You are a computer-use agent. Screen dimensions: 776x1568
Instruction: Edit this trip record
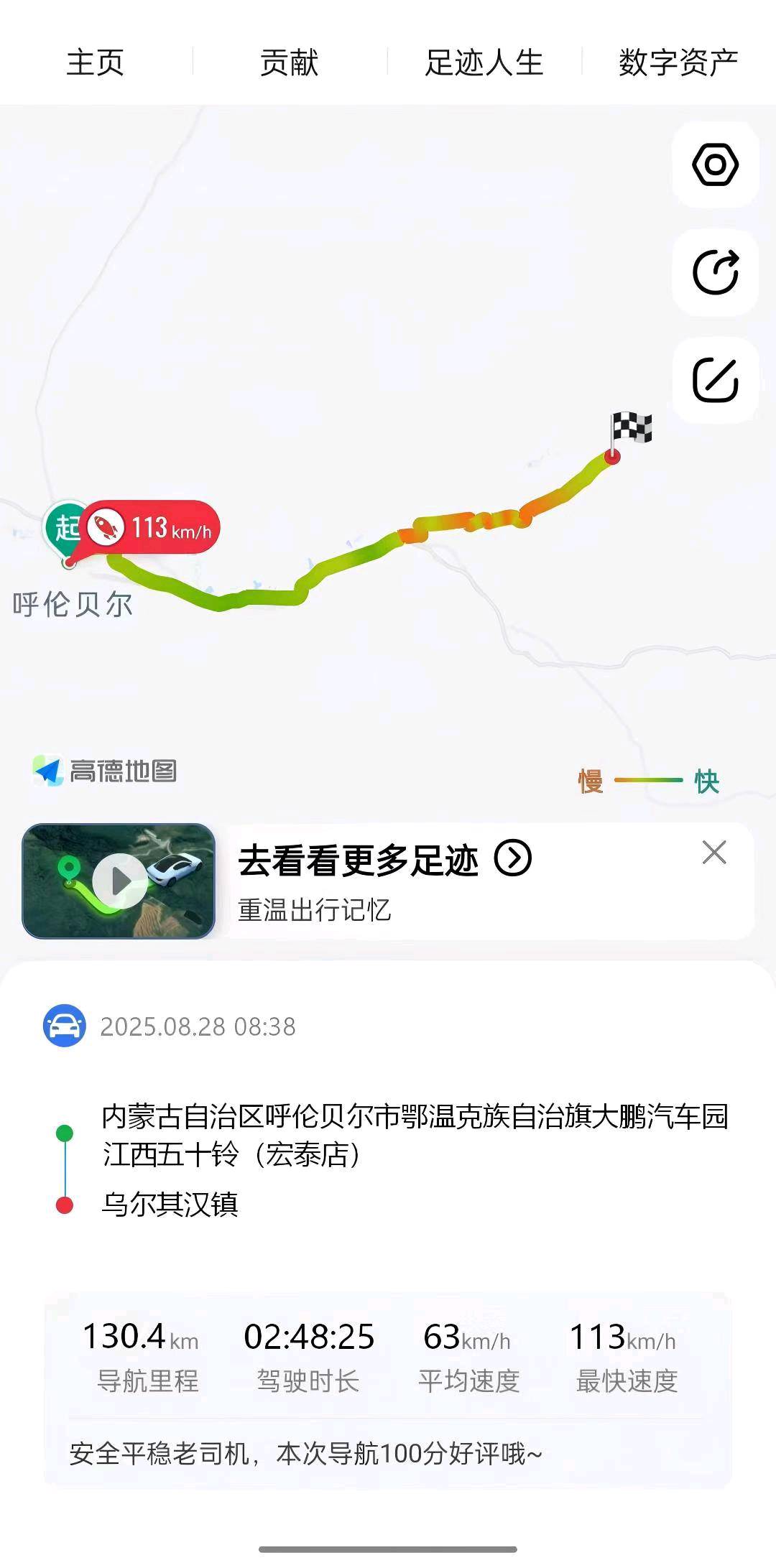(715, 380)
